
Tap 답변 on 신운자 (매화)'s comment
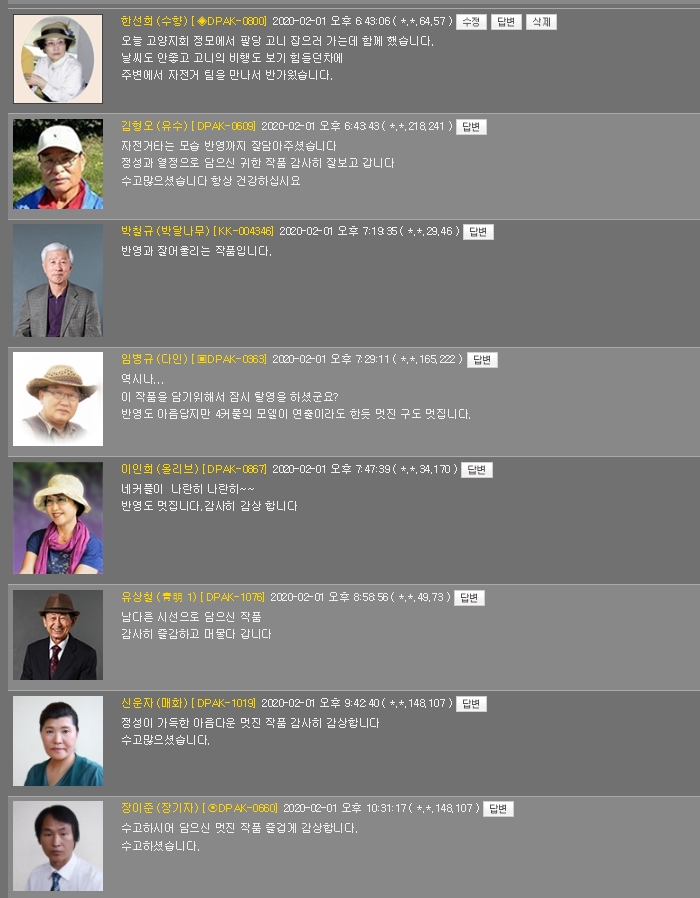[471, 704]
